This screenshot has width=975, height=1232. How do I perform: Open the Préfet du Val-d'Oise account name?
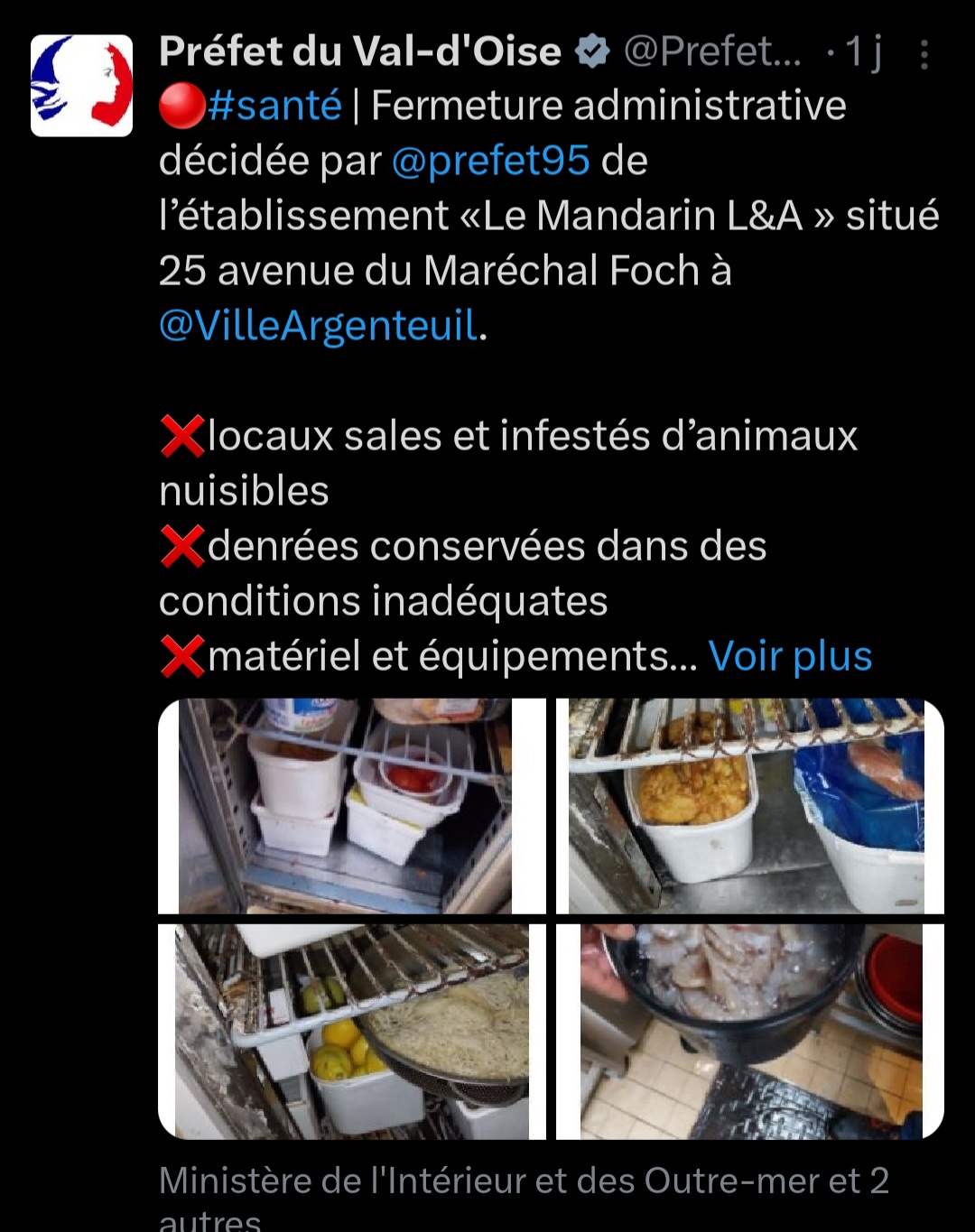click(360, 51)
